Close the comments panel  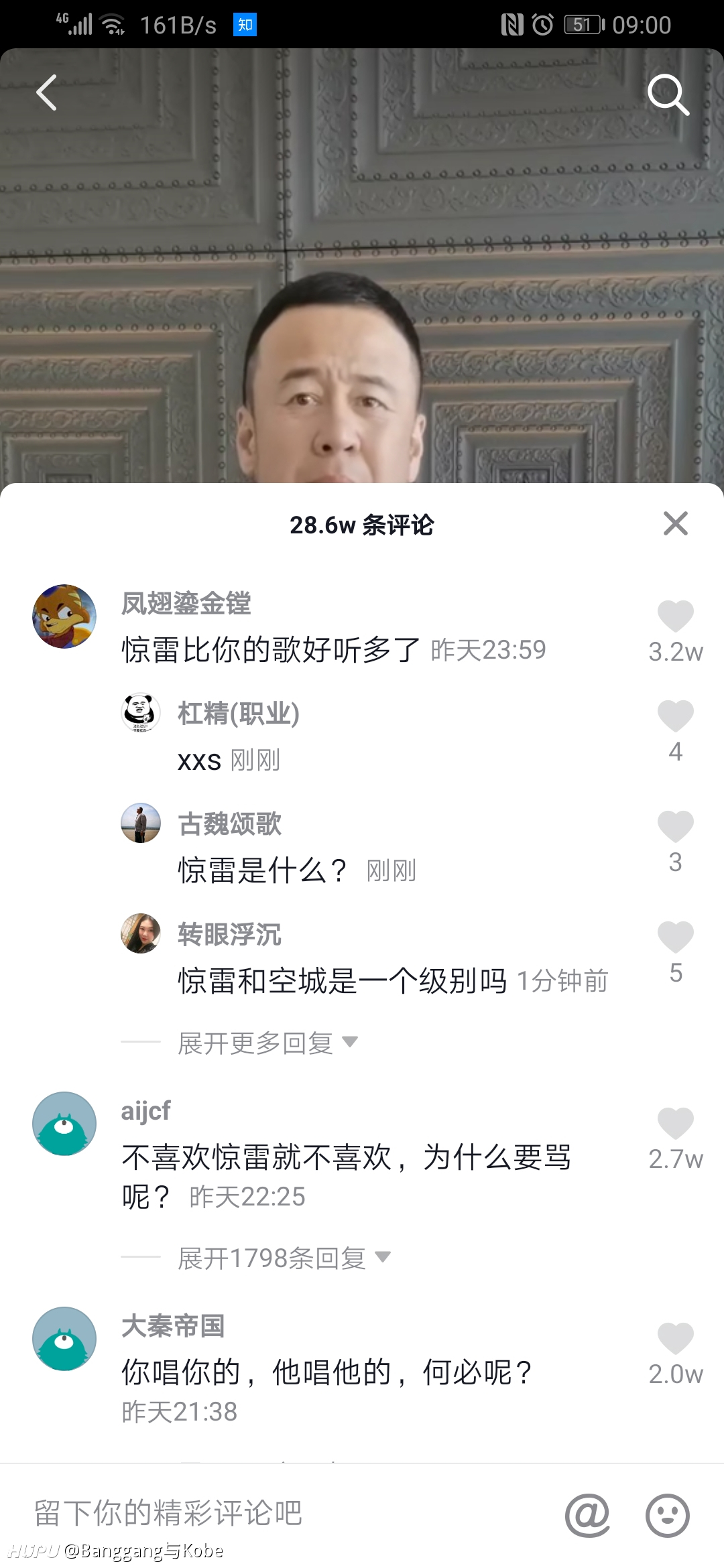[x=675, y=523]
